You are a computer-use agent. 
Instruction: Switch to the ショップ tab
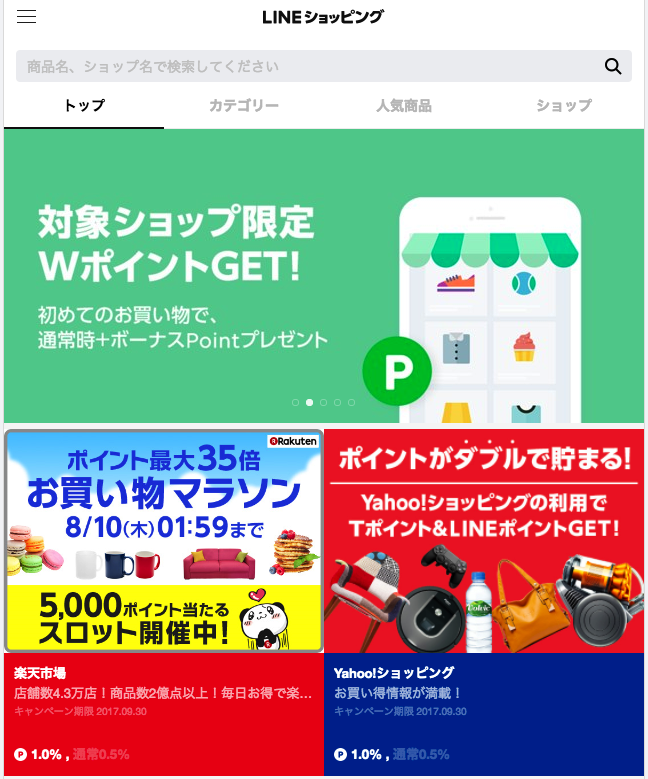coord(563,106)
